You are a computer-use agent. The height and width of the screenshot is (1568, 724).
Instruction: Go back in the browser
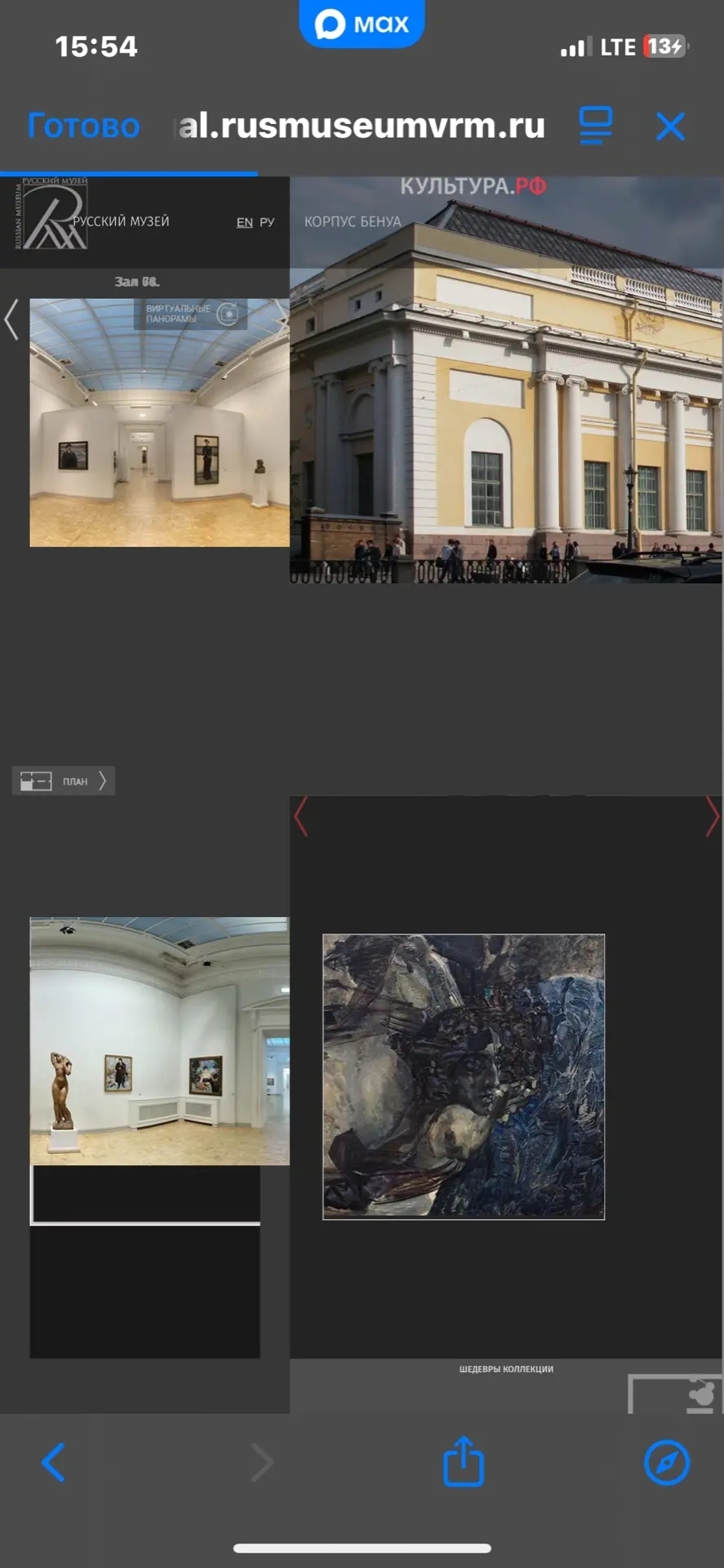tap(53, 1462)
